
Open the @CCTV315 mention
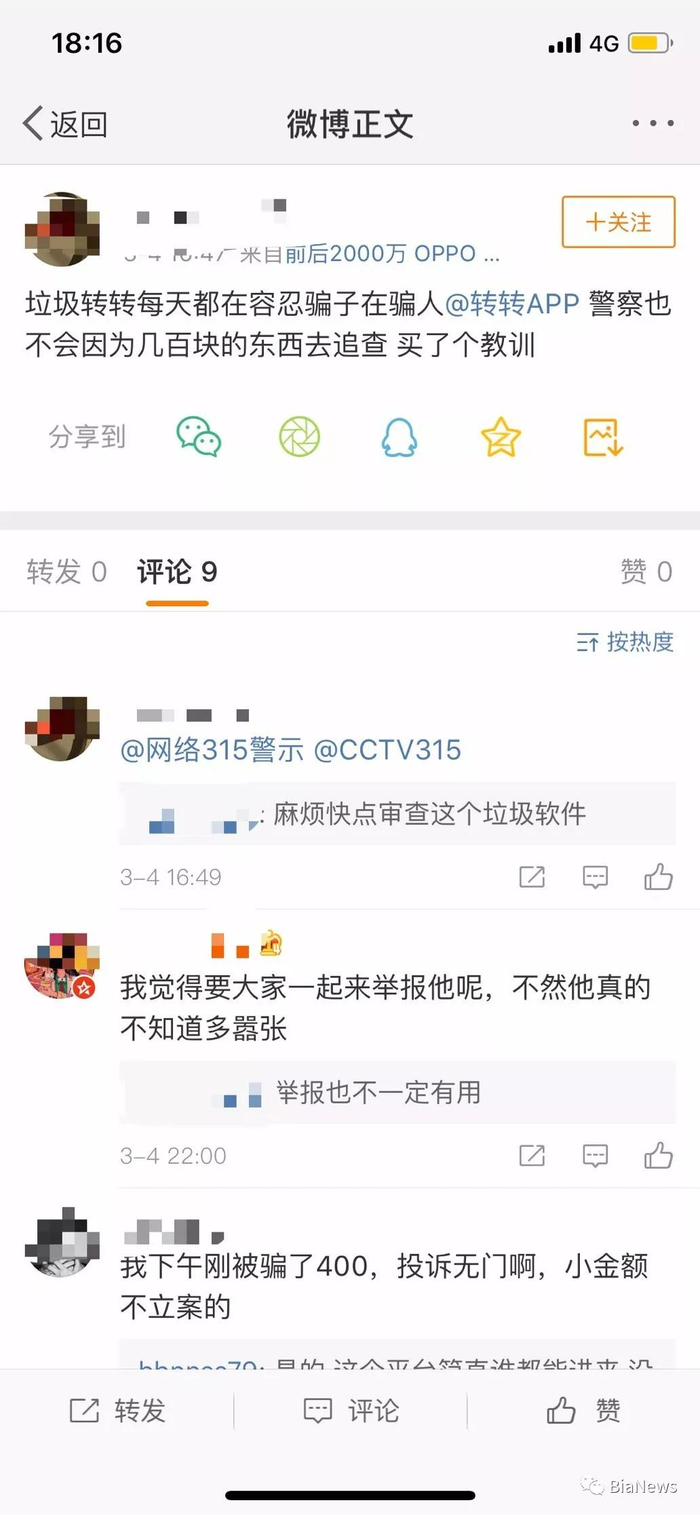[388, 750]
